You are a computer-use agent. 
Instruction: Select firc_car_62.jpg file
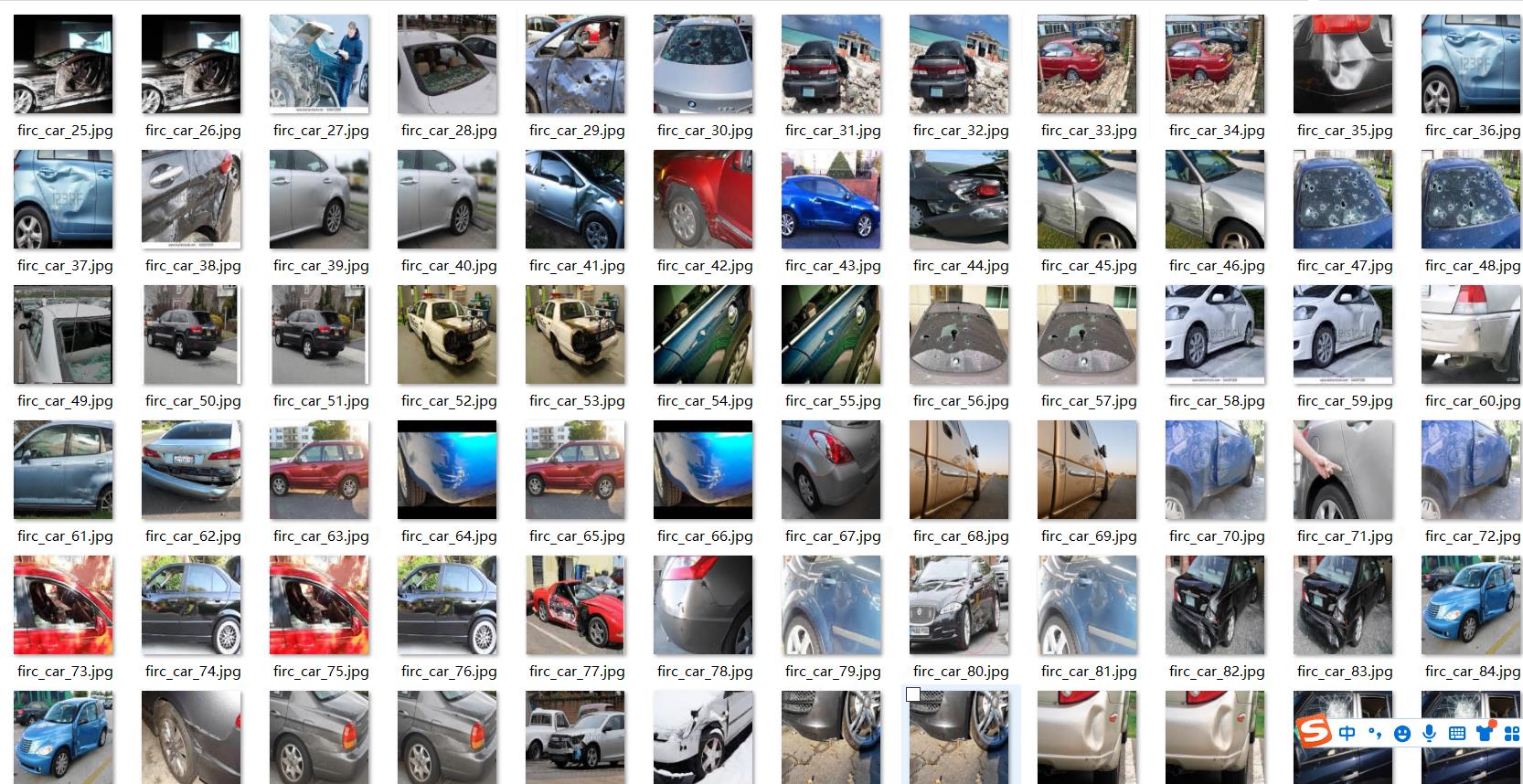point(191,470)
